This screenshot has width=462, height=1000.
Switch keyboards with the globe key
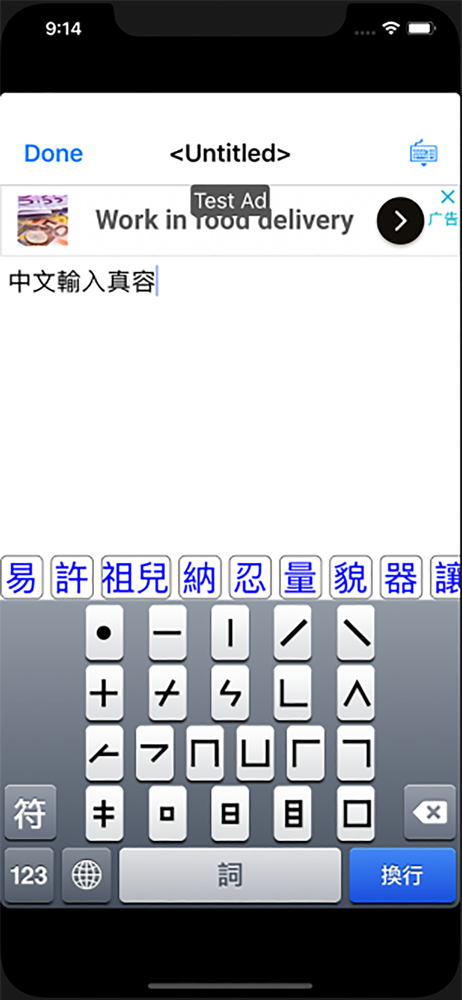tap(86, 876)
